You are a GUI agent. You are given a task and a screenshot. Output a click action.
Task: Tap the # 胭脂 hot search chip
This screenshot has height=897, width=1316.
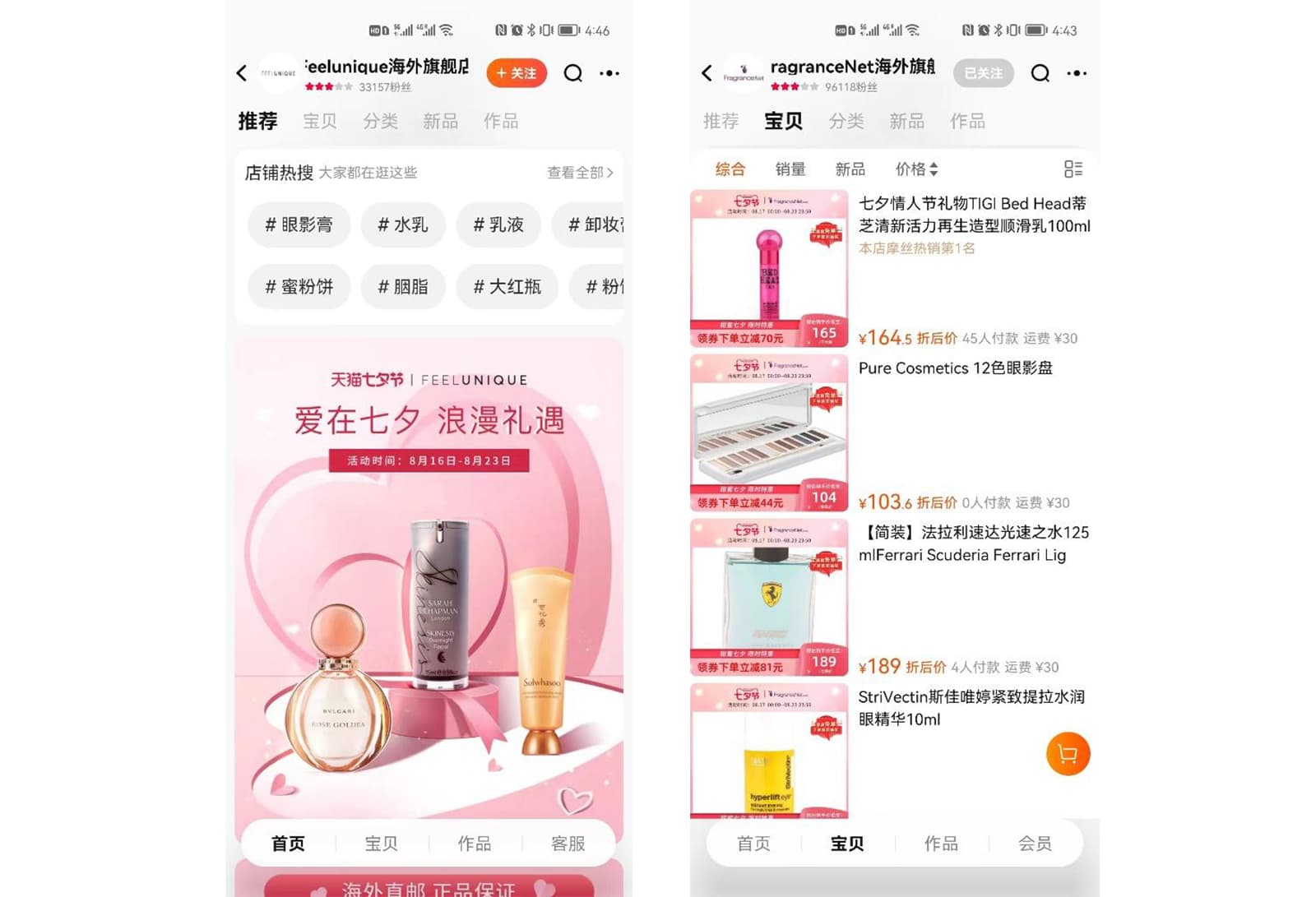(402, 287)
